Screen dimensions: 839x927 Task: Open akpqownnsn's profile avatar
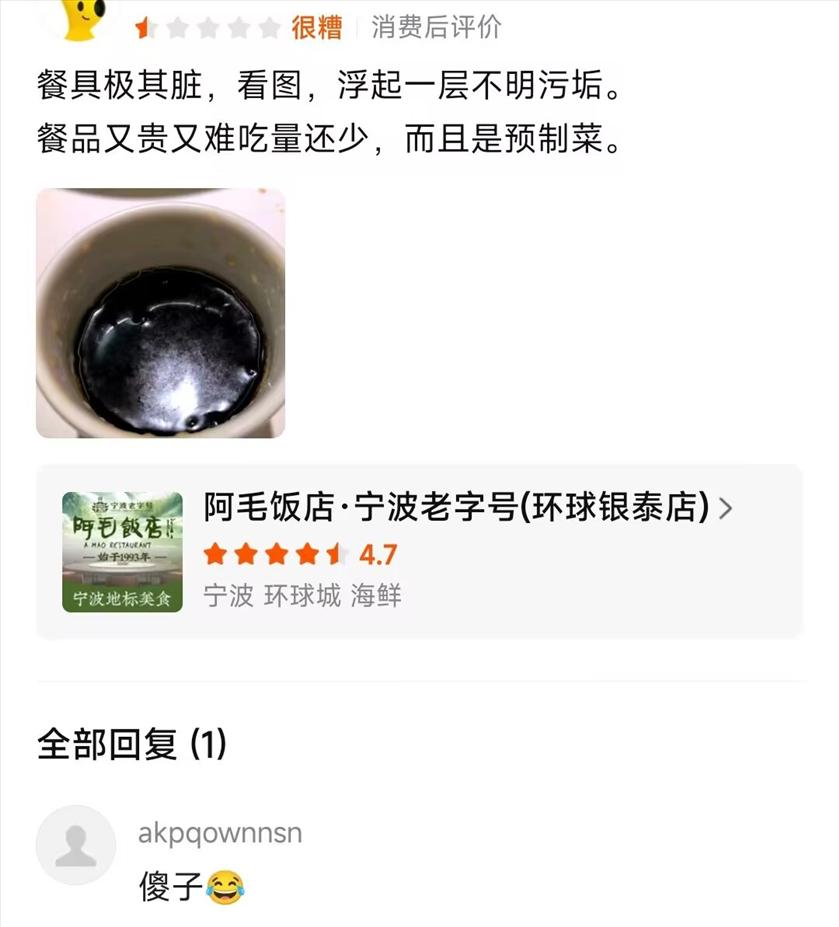pos(76,845)
